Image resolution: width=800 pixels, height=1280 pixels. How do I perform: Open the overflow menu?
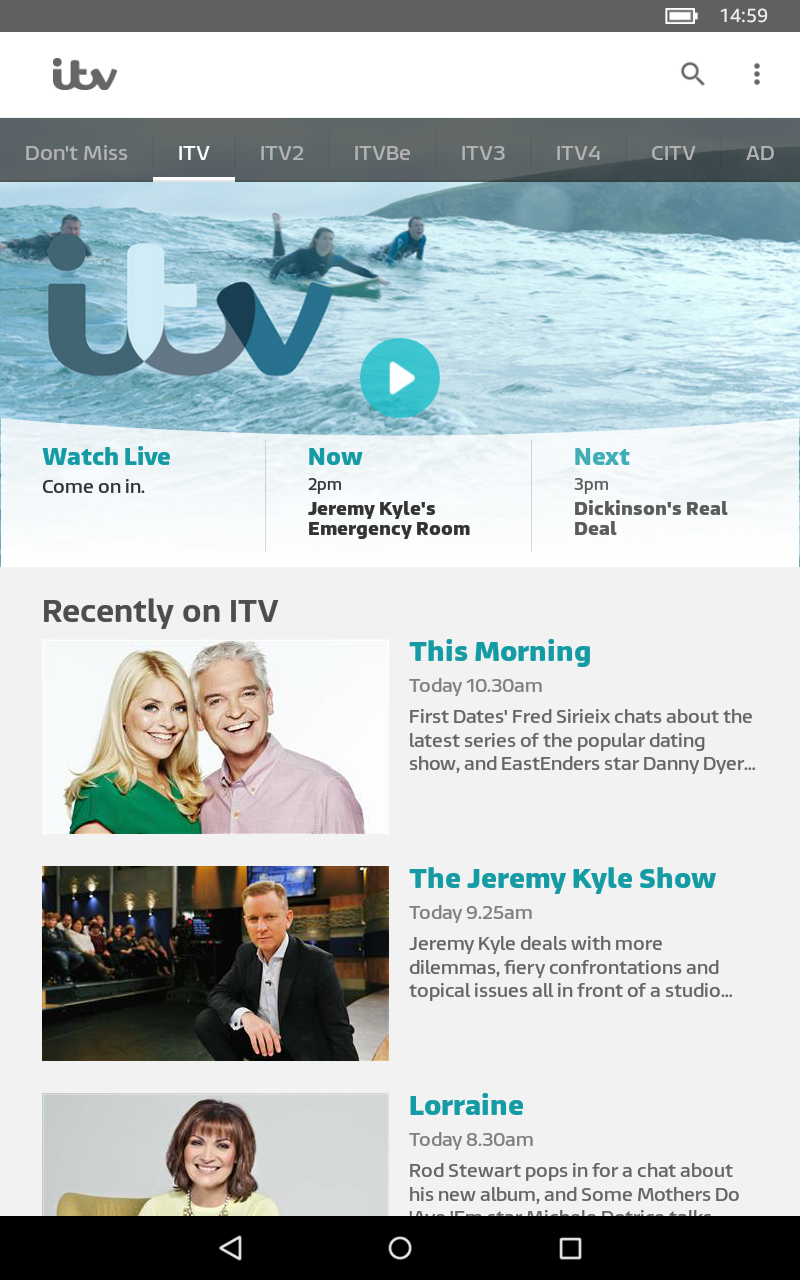click(x=756, y=74)
